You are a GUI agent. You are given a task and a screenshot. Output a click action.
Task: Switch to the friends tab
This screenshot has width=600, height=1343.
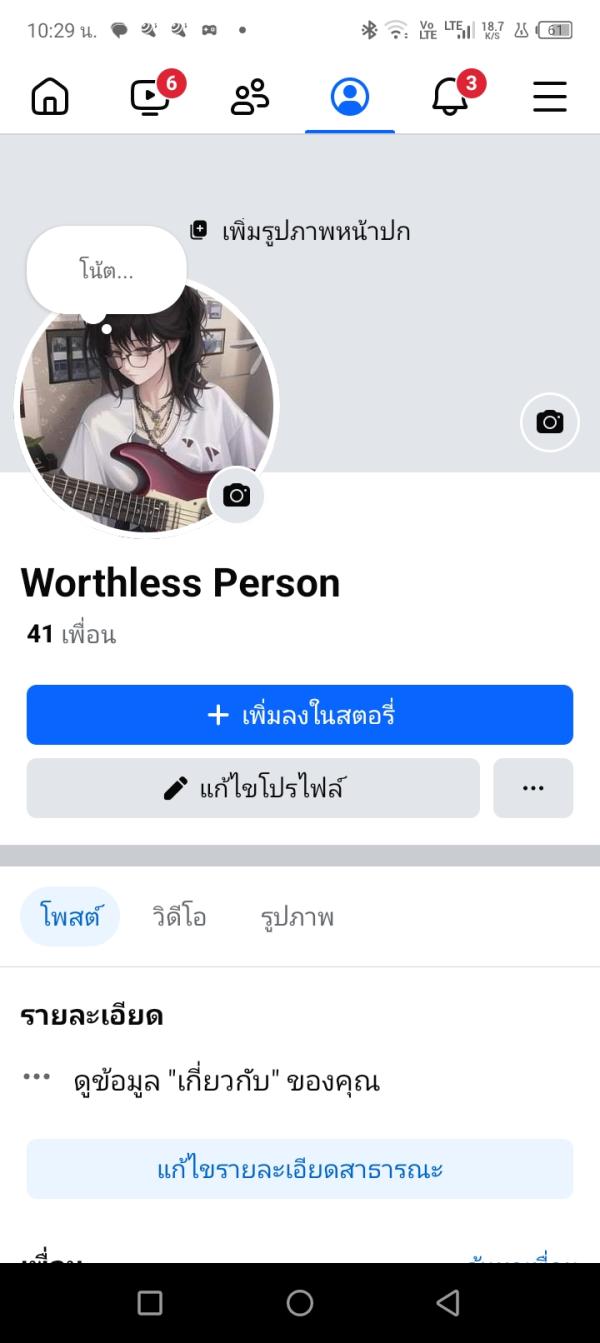(250, 97)
